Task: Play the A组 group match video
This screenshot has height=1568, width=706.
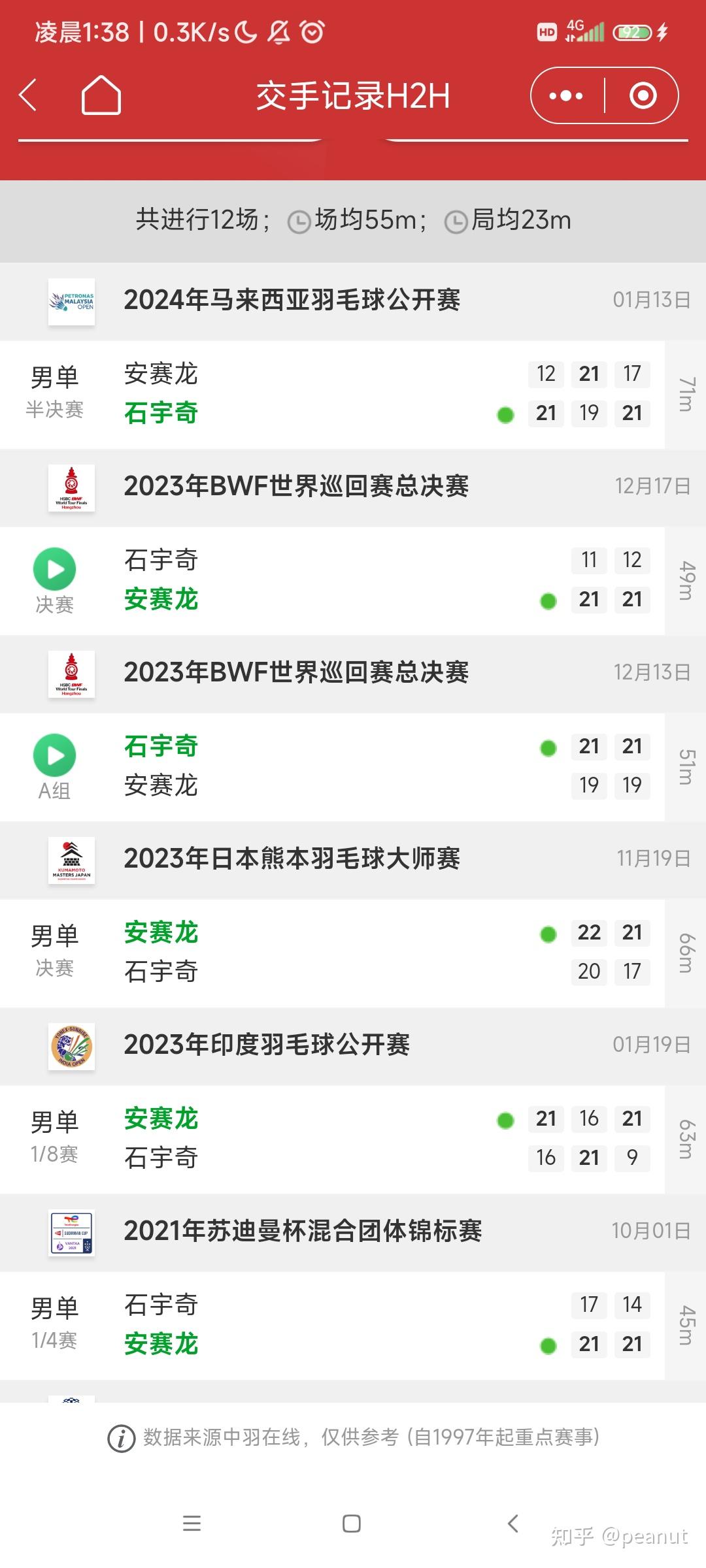Action: pyautogui.click(x=55, y=755)
